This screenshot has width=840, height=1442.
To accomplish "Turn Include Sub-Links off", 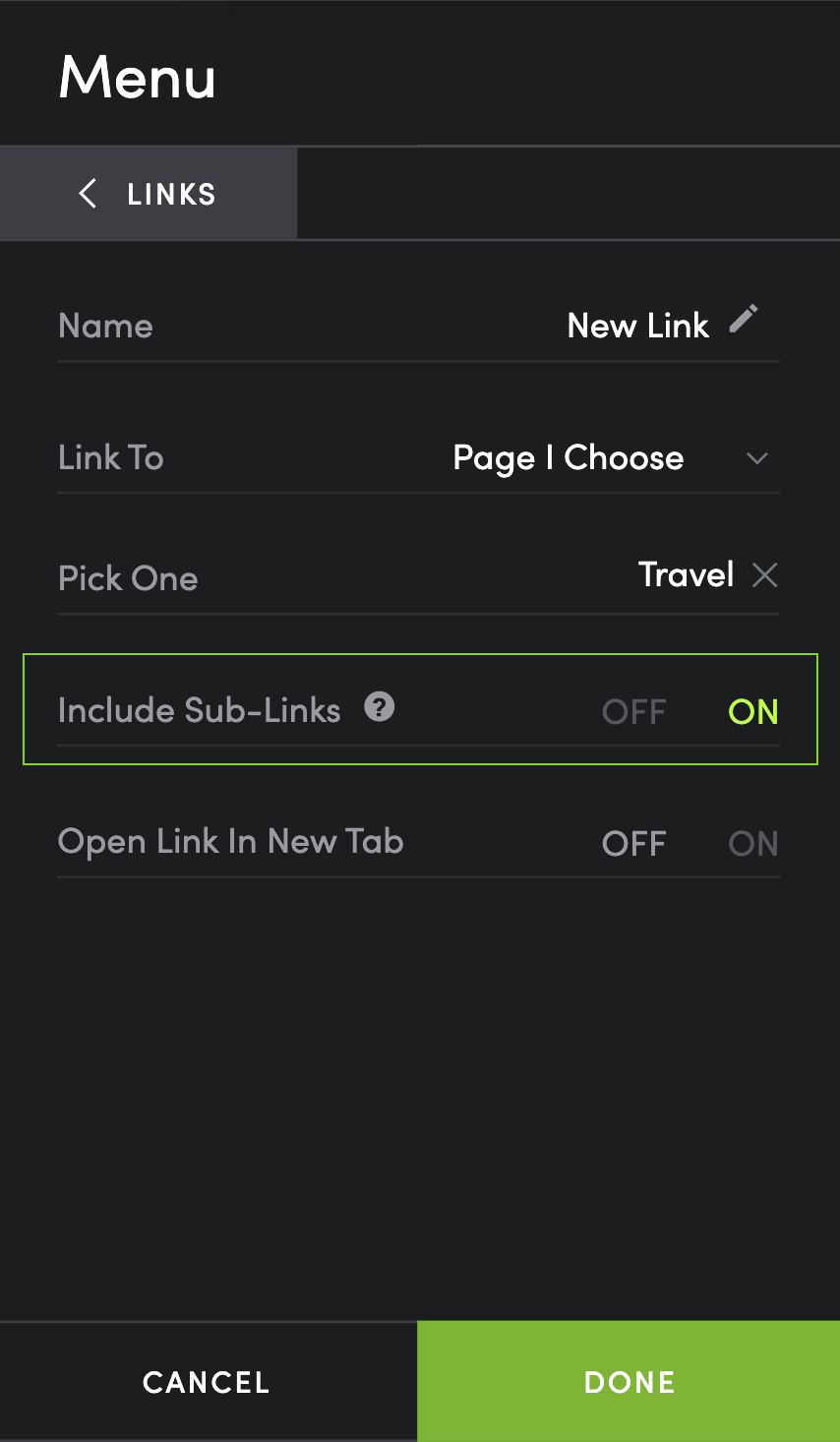I will click(x=634, y=711).
